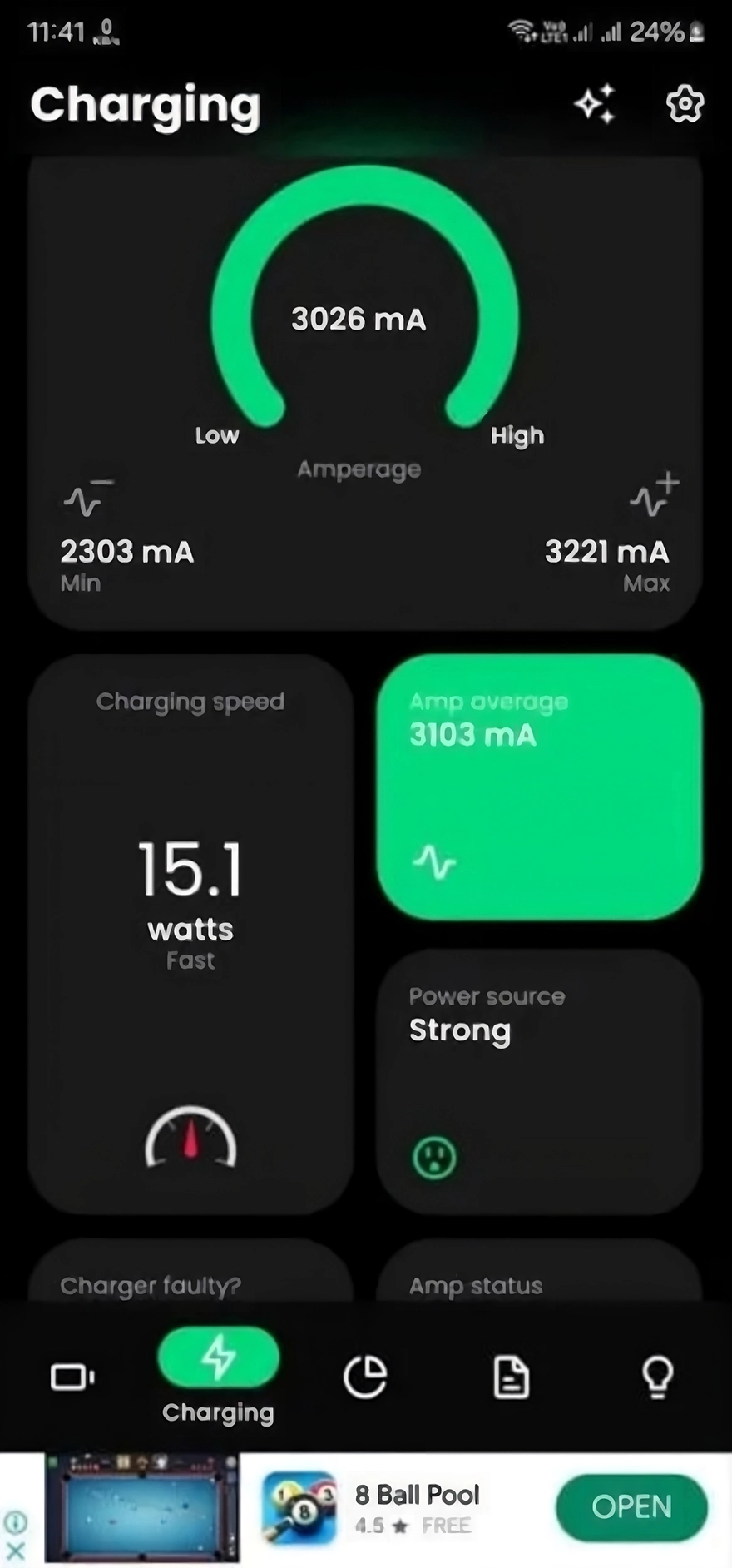Open the Power source card

tap(539, 1080)
